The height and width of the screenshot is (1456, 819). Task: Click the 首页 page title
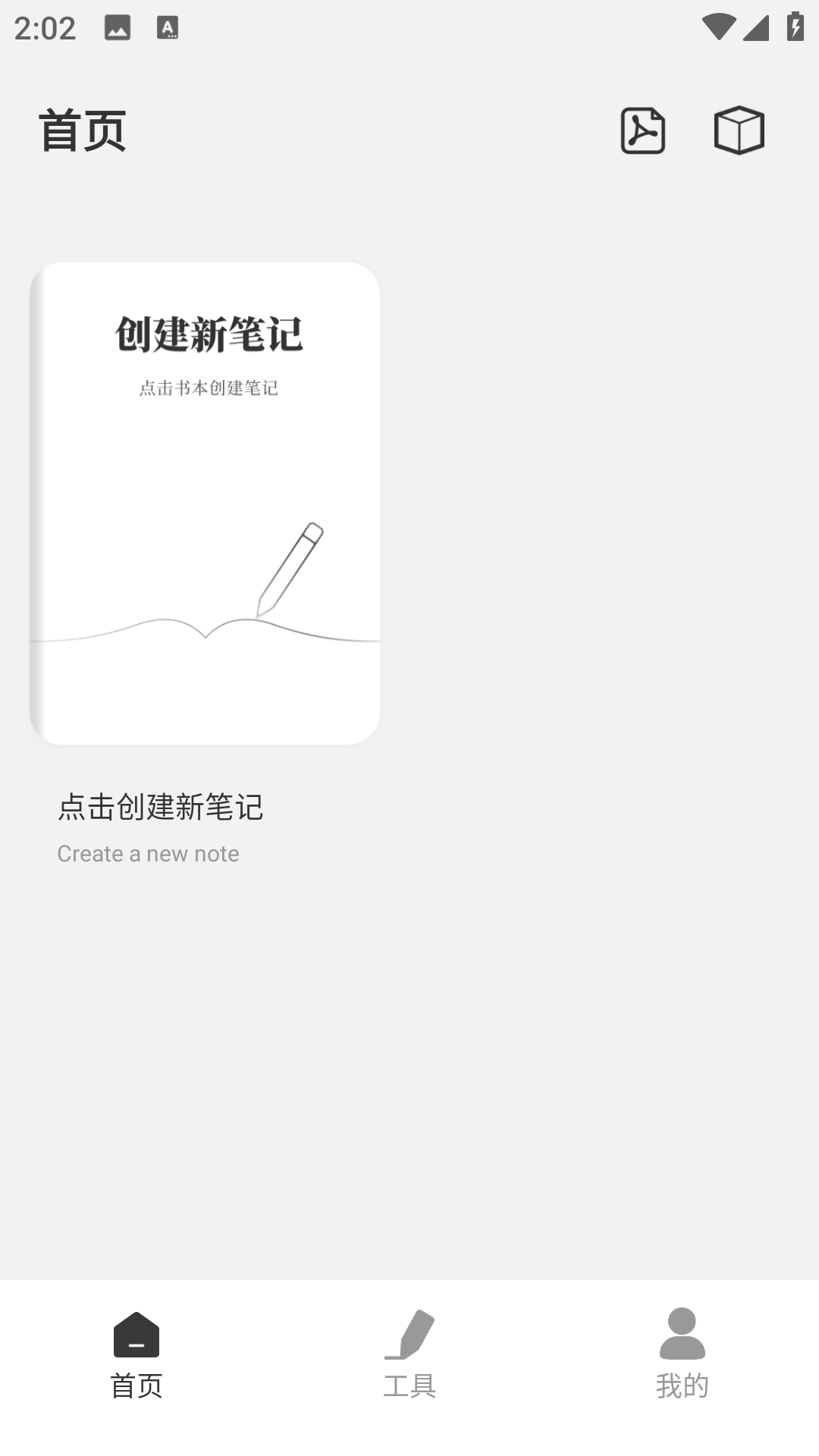point(83,129)
